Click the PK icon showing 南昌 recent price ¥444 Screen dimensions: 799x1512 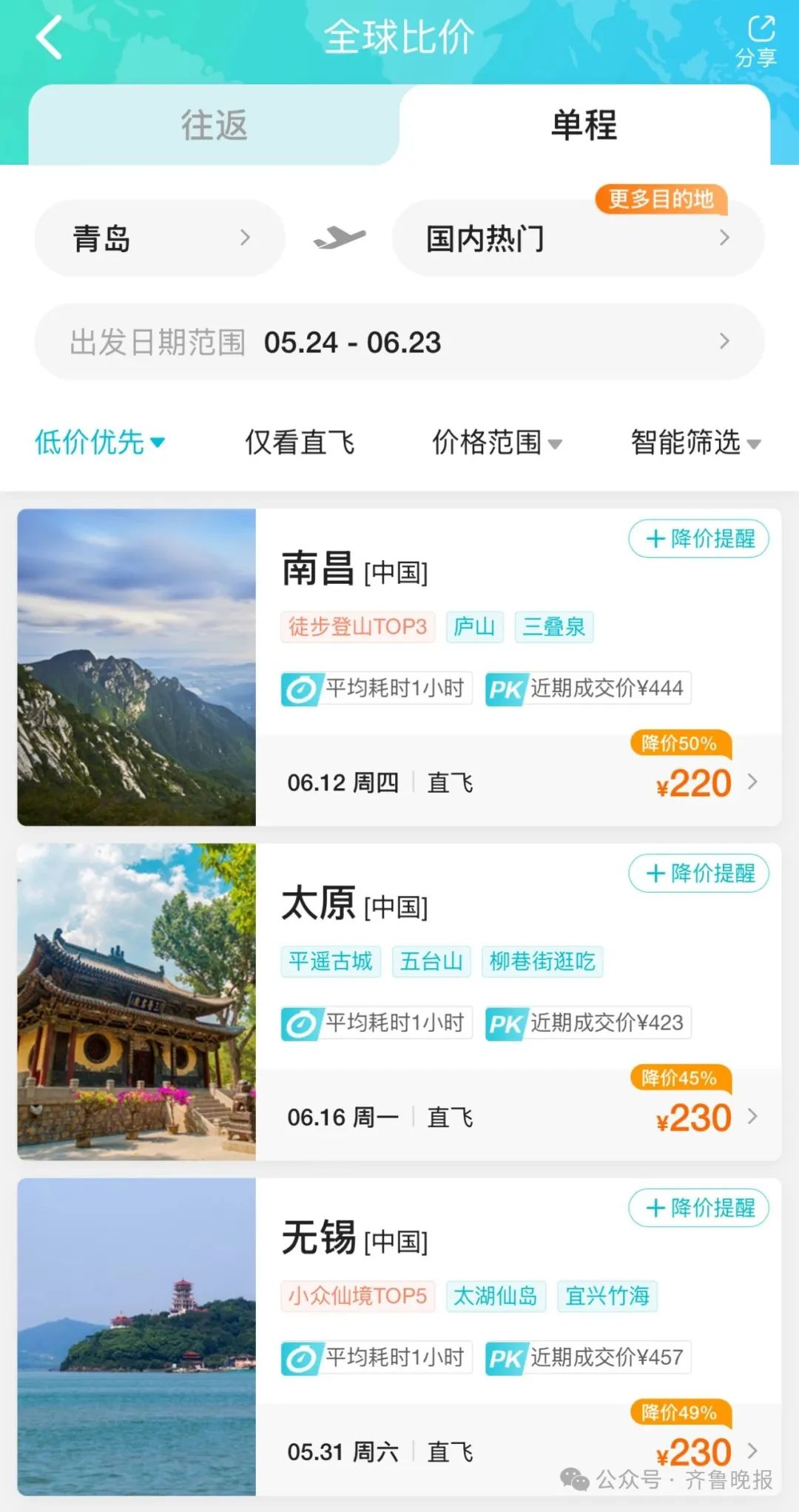(506, 688)
